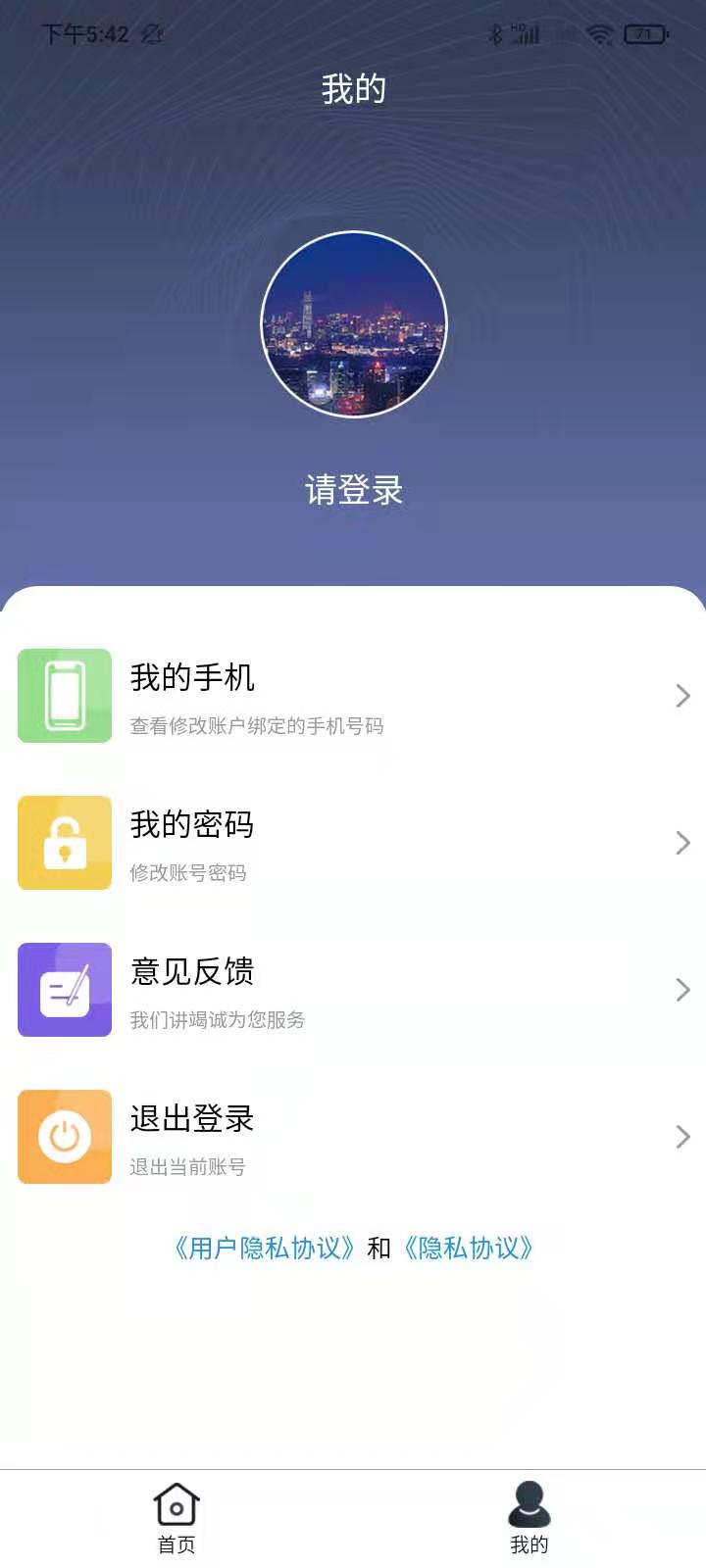The width and height of the screenshot is (706, 1568).
Task: Tap 请登录 to log in
Action: [x=353, y=490]
